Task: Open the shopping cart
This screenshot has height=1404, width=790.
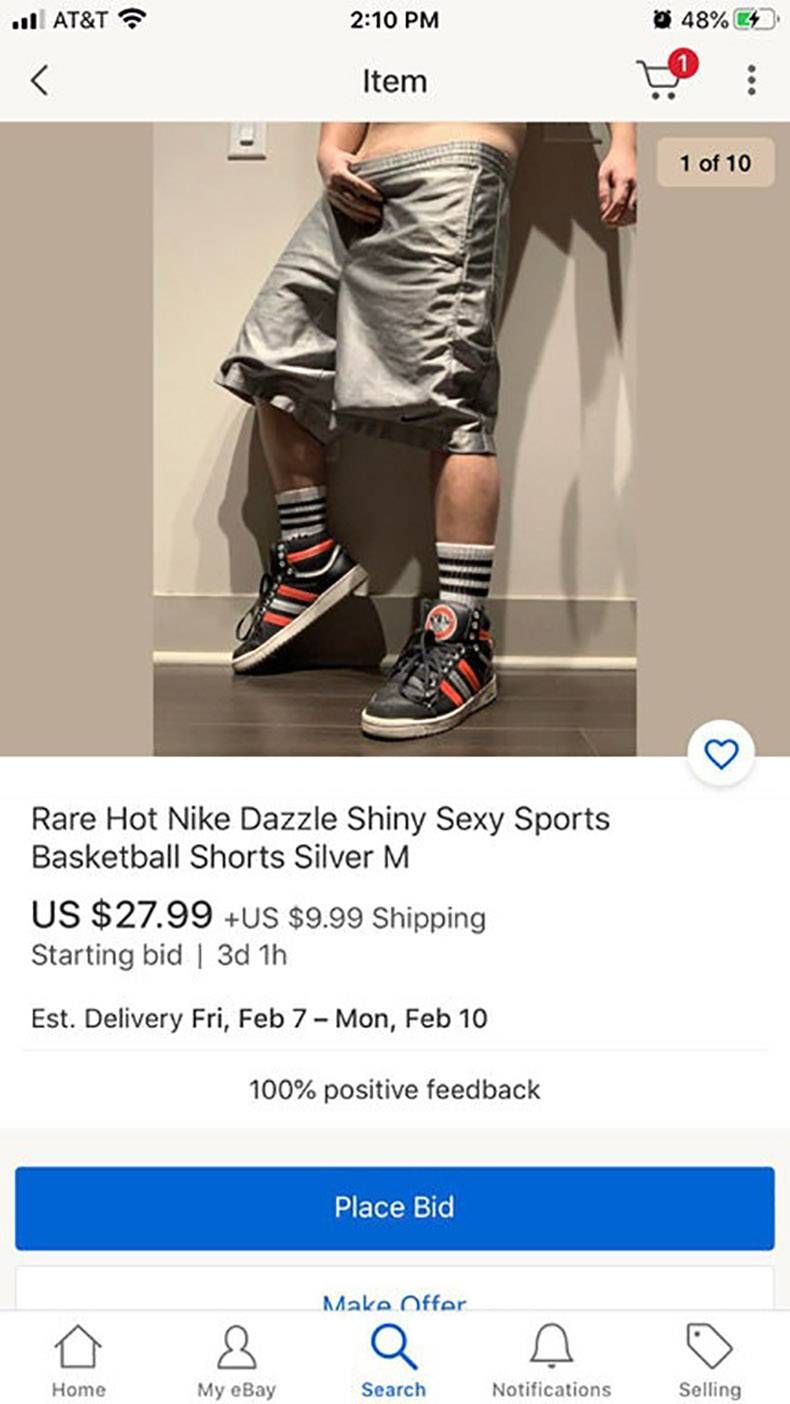Action: pos(662,79)
